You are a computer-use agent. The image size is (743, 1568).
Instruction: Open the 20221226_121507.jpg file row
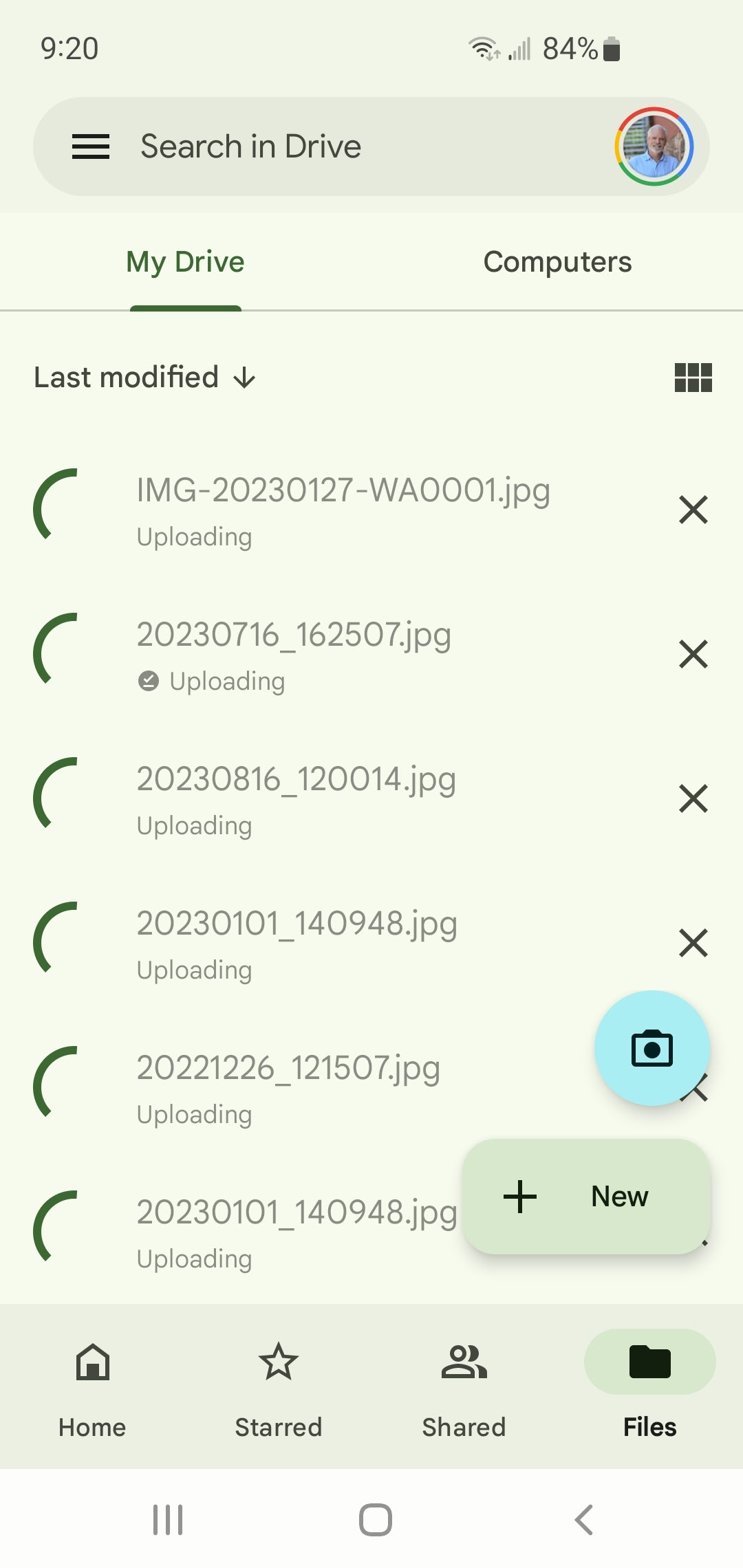click(x=289, y=1087)
